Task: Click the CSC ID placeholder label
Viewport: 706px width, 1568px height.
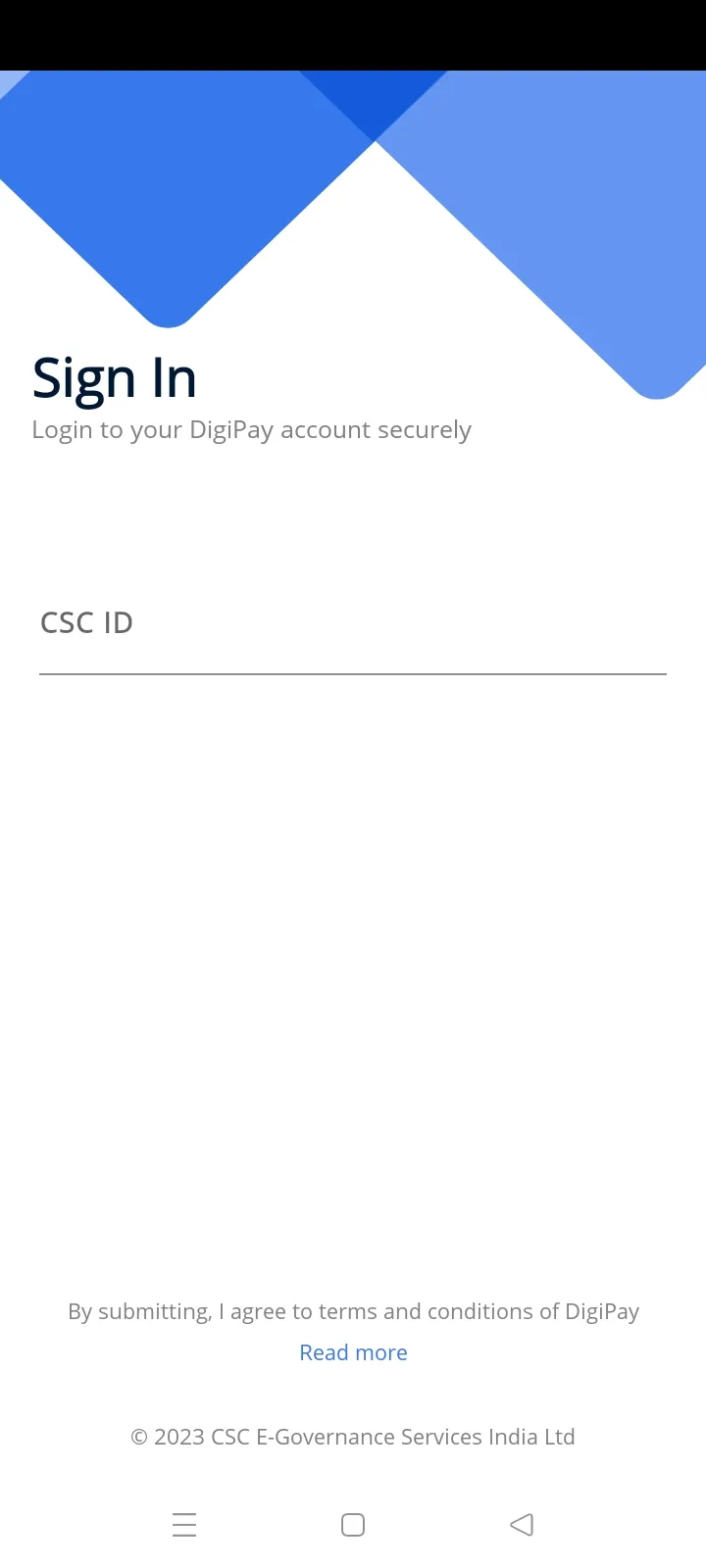Action: point(86,622)
